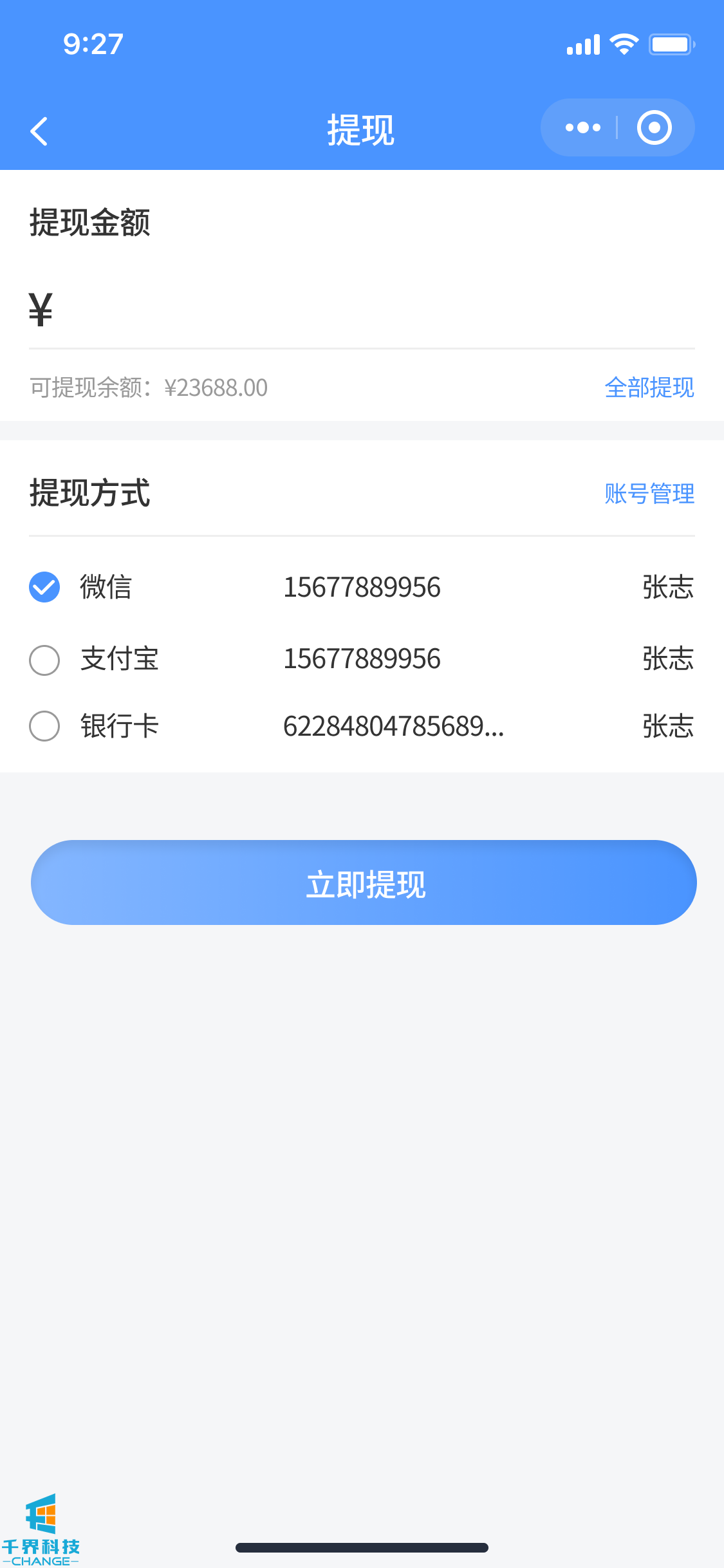
Task: Open the mini program more-options menu
Action: tap(582, 127)
